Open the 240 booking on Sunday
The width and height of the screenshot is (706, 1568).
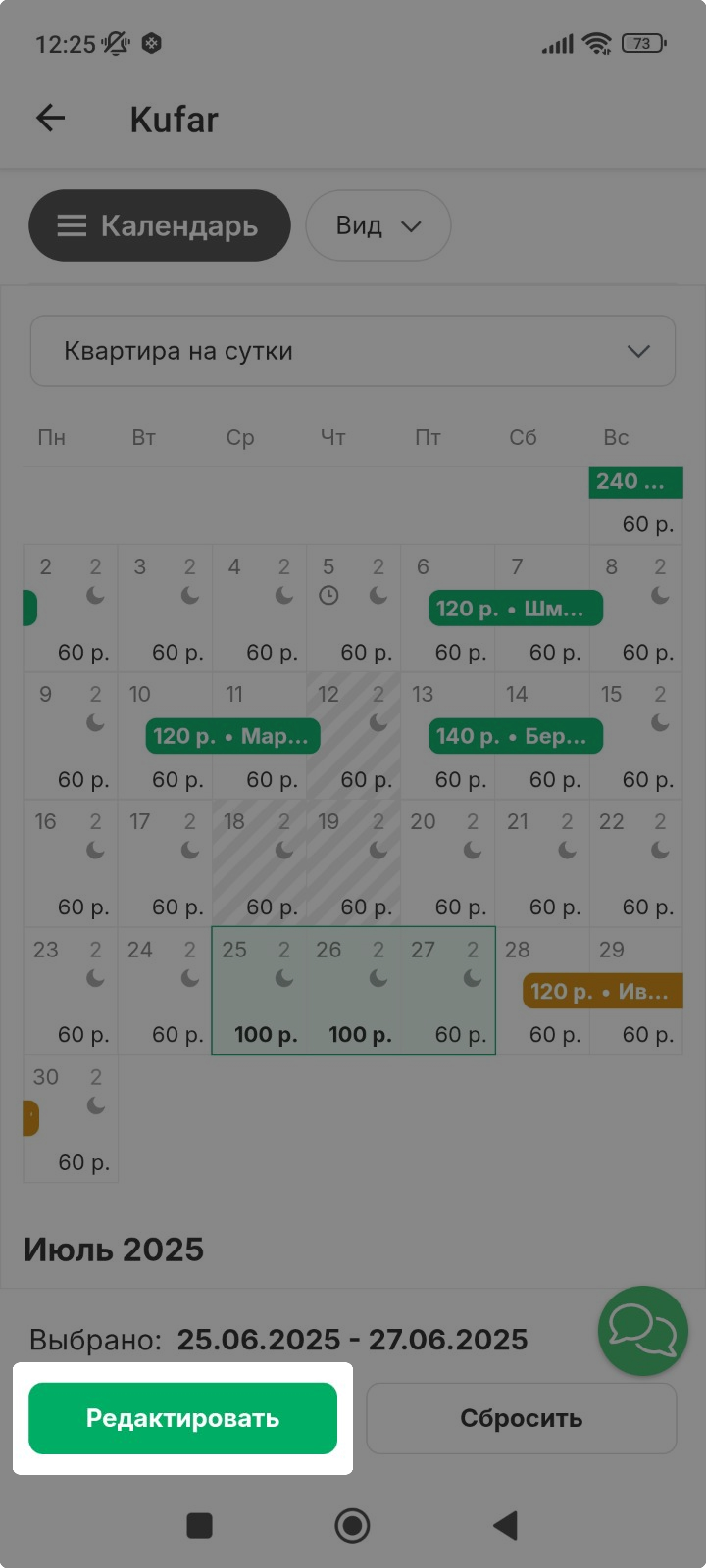(x=635, y=482)
